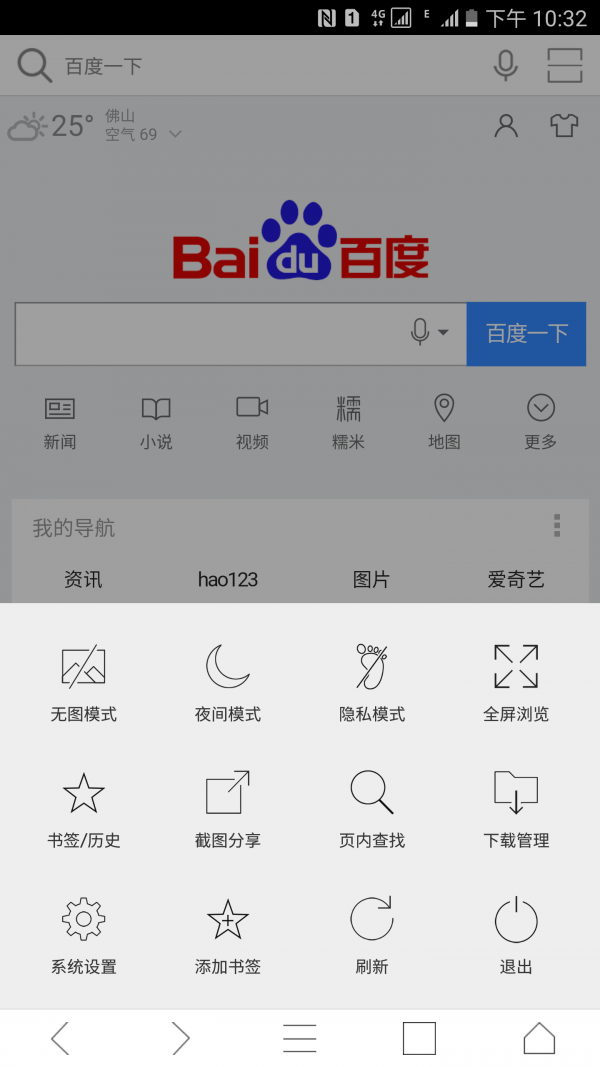Exit the browser via 退出
This screenshot has width=600, height=1067.
click(x=516, y=935)
